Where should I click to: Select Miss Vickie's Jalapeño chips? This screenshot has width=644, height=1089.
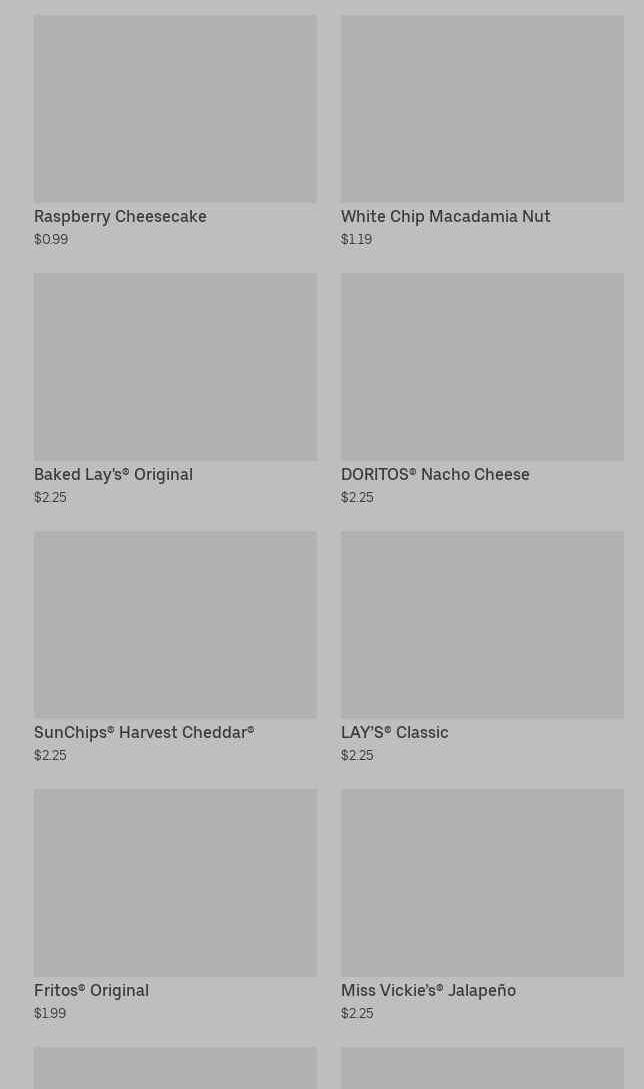(x=482, y=905)
